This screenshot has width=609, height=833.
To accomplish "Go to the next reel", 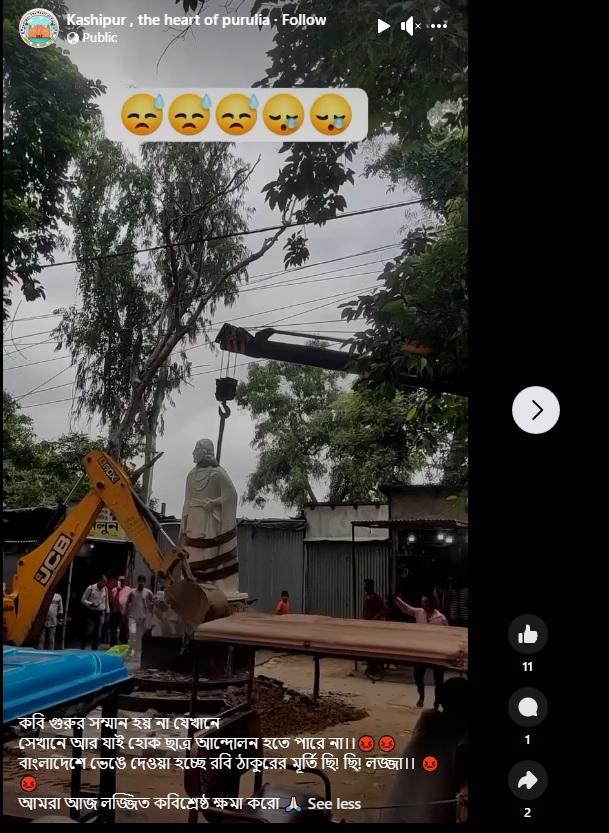I will click(x=536, y=410).
